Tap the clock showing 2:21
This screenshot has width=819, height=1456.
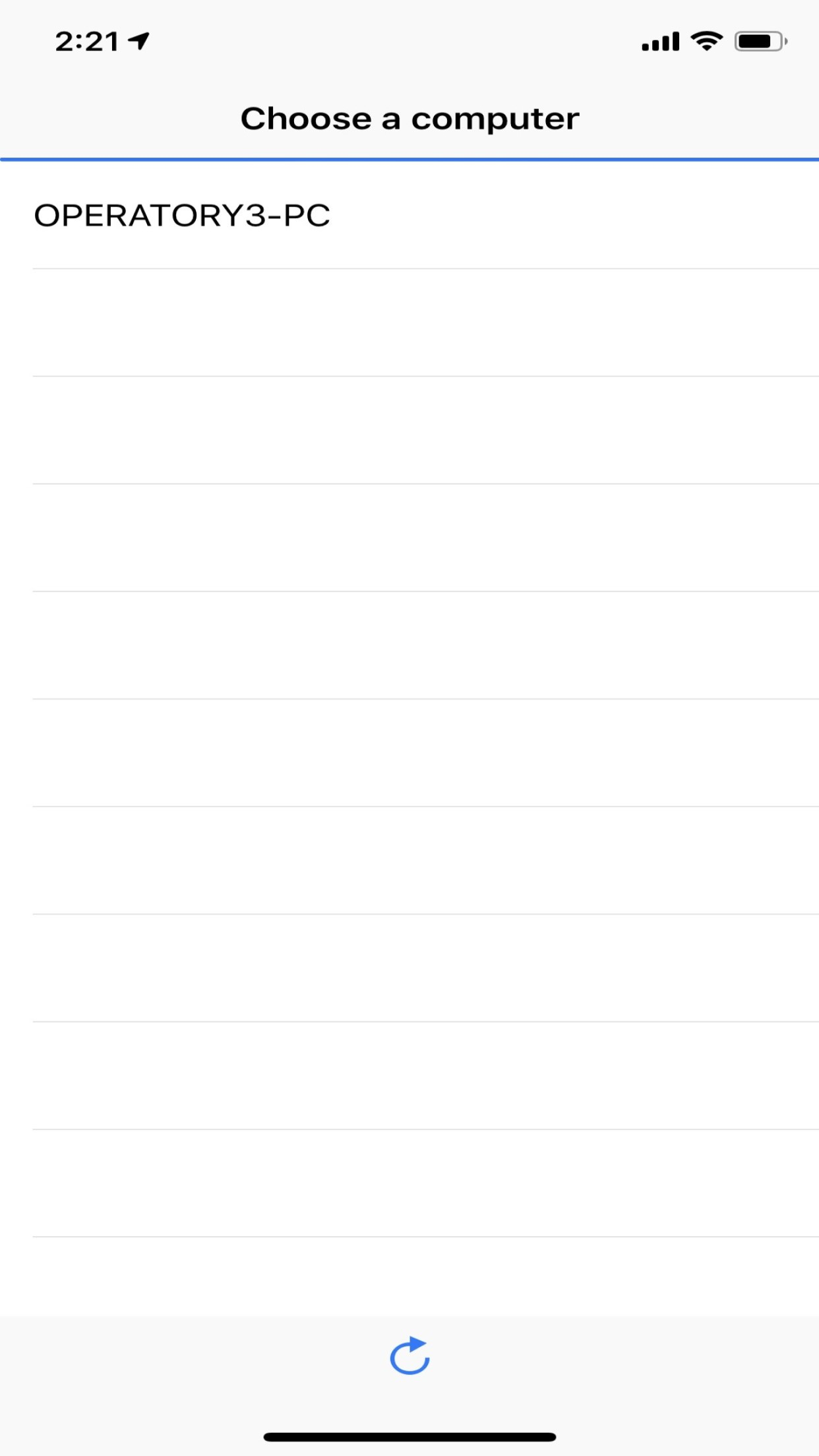click(x=88, y=40)
